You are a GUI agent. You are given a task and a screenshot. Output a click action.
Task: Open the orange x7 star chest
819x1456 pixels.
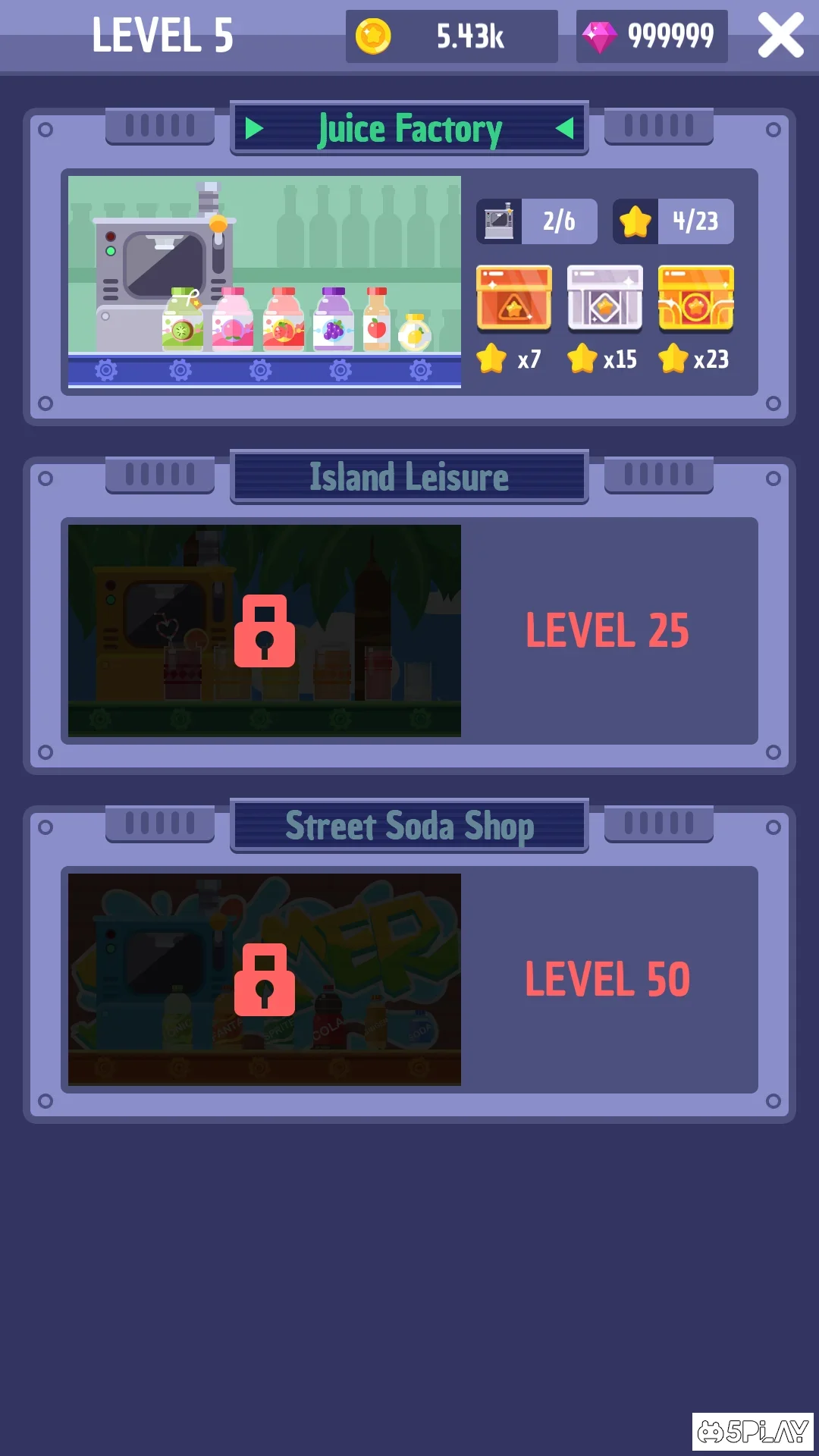514,298
